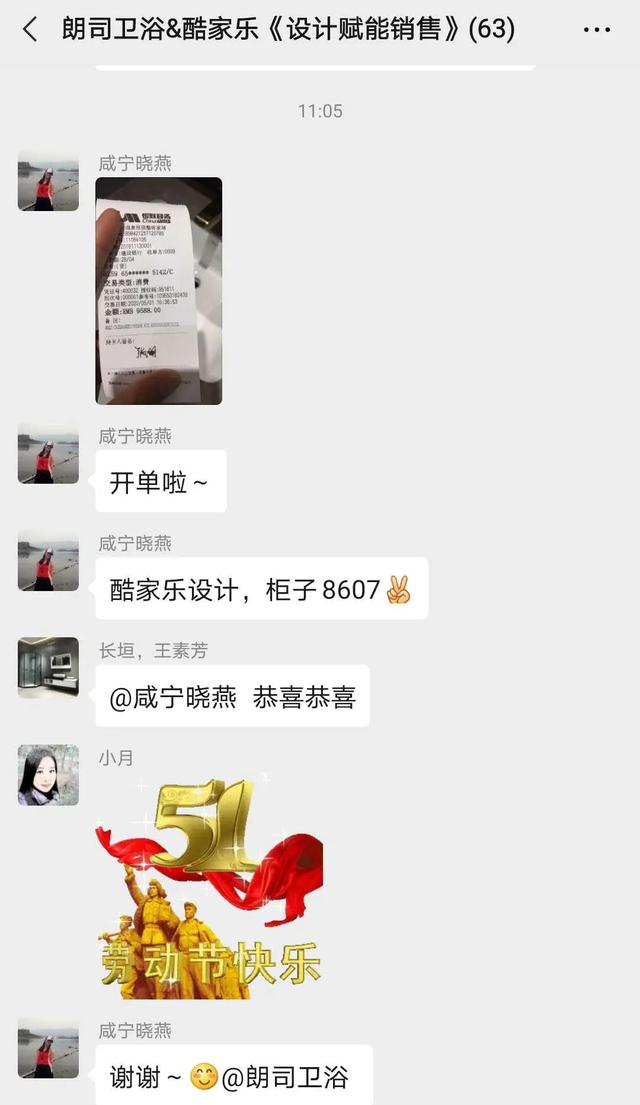
Task: Tap 咸宁晓燕's avatar beside 开单啦 message
Action: point(48,453)
